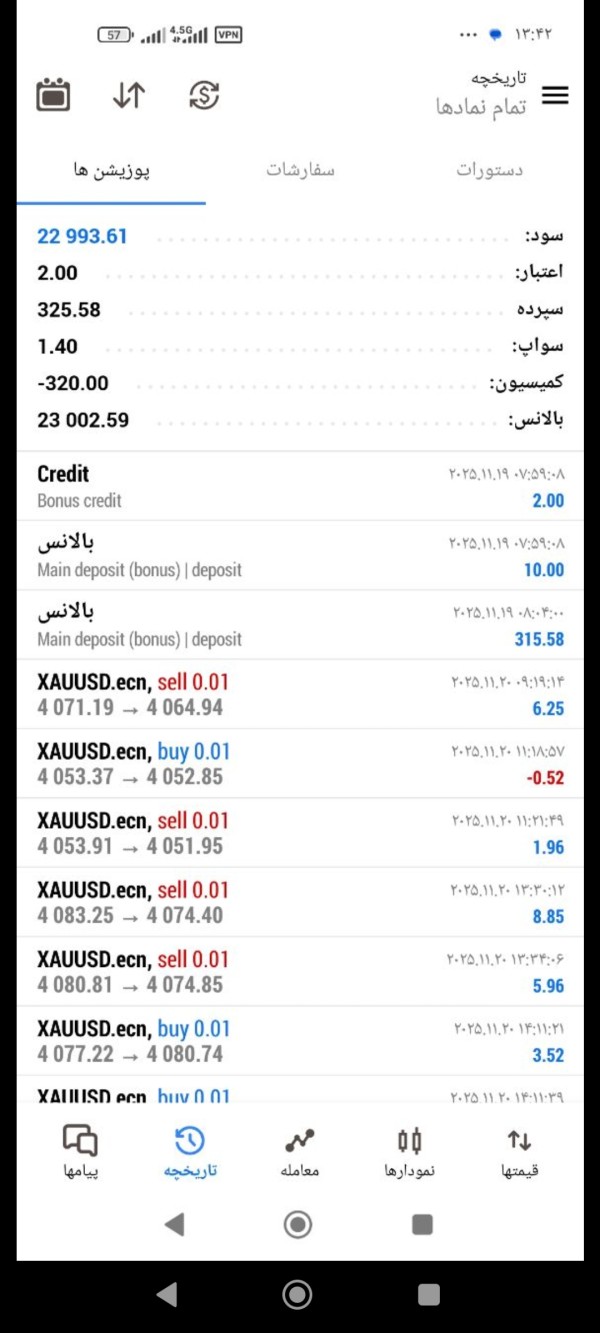Go to the قیمتها quotes tab
This screenshot has width=600, height=1333.
pos(519,1151)
